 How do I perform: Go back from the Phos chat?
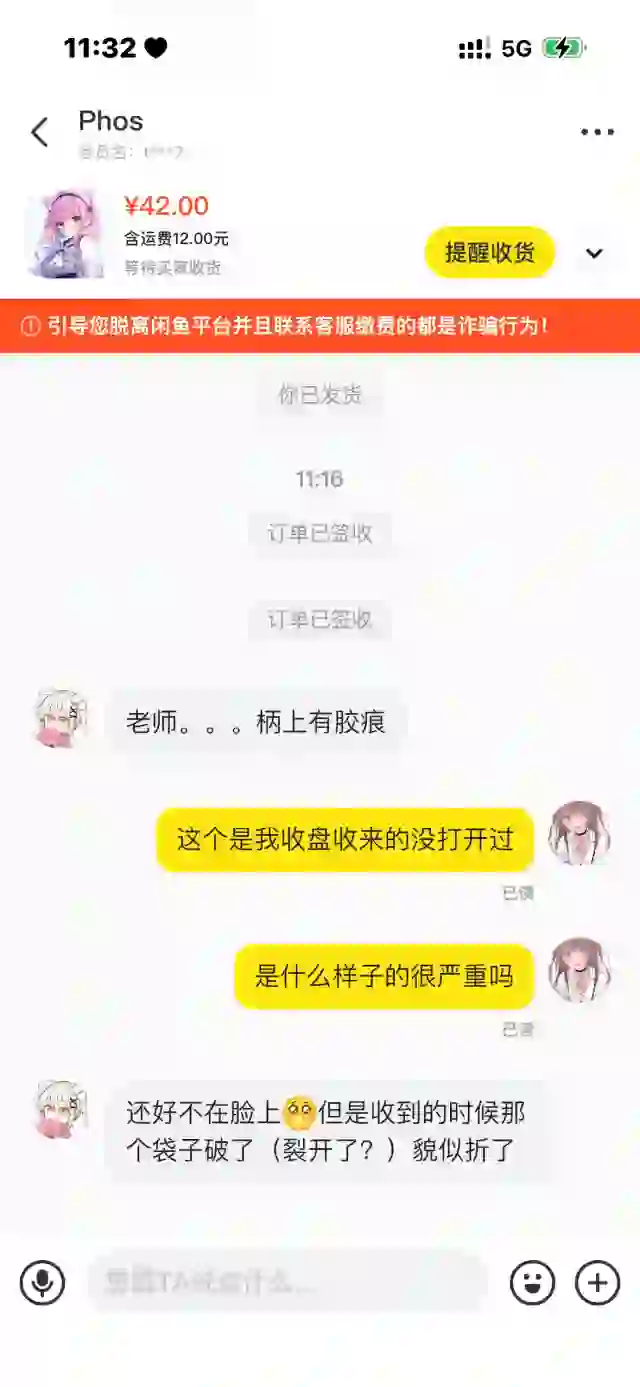pos(40,132)
